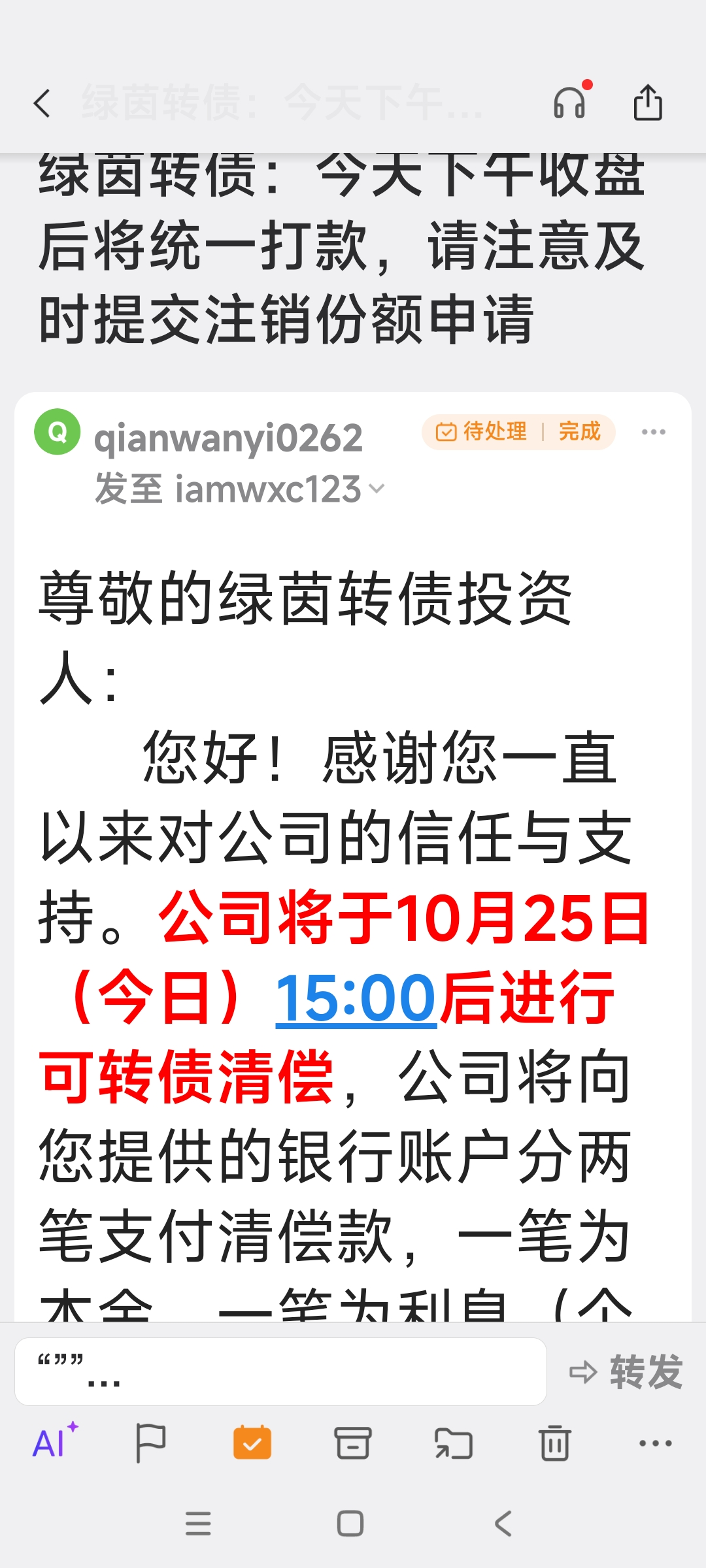Image resolution: width=706 pixels, height=1568 pixels.
Task: Open the quick reply box
Action: [280, 1371]
